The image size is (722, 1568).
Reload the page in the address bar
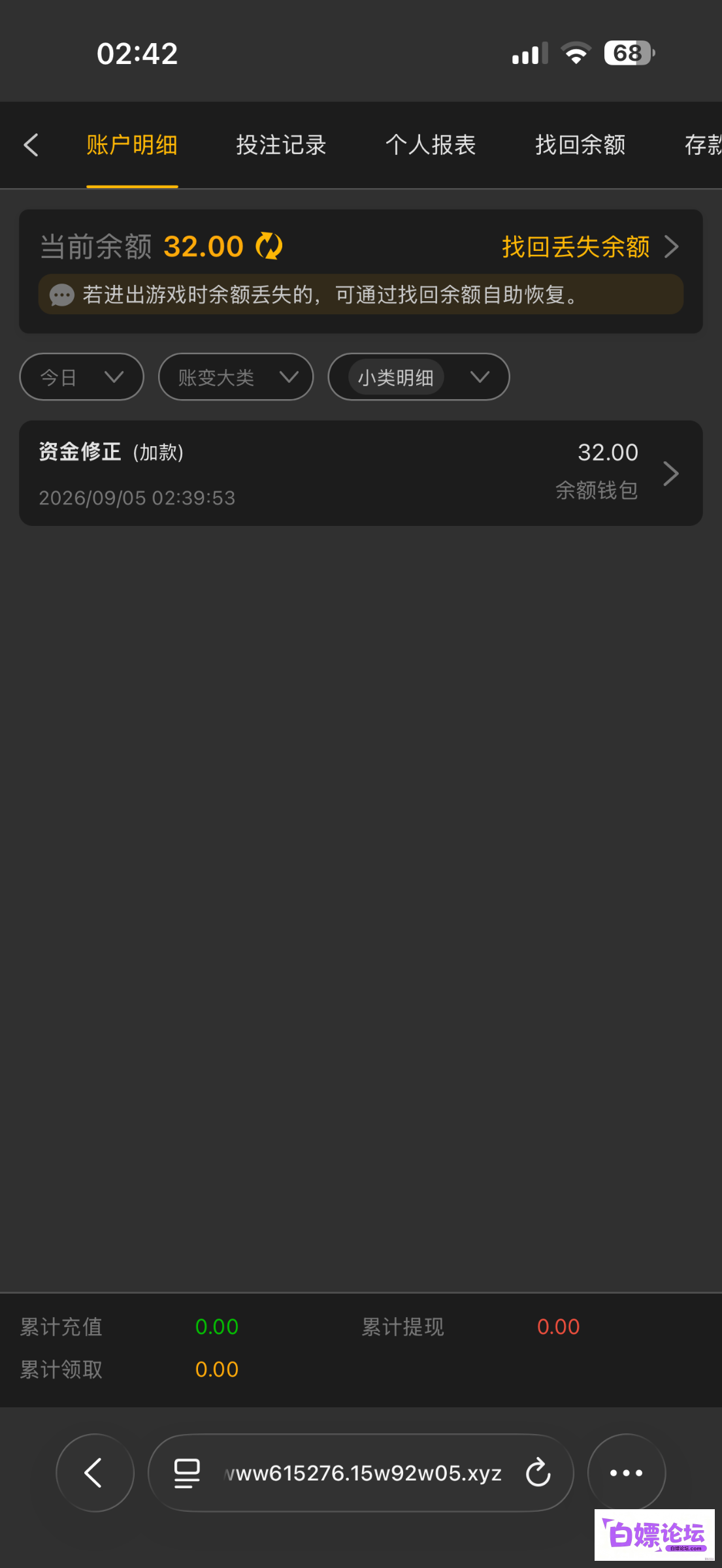coord(538,1473)
